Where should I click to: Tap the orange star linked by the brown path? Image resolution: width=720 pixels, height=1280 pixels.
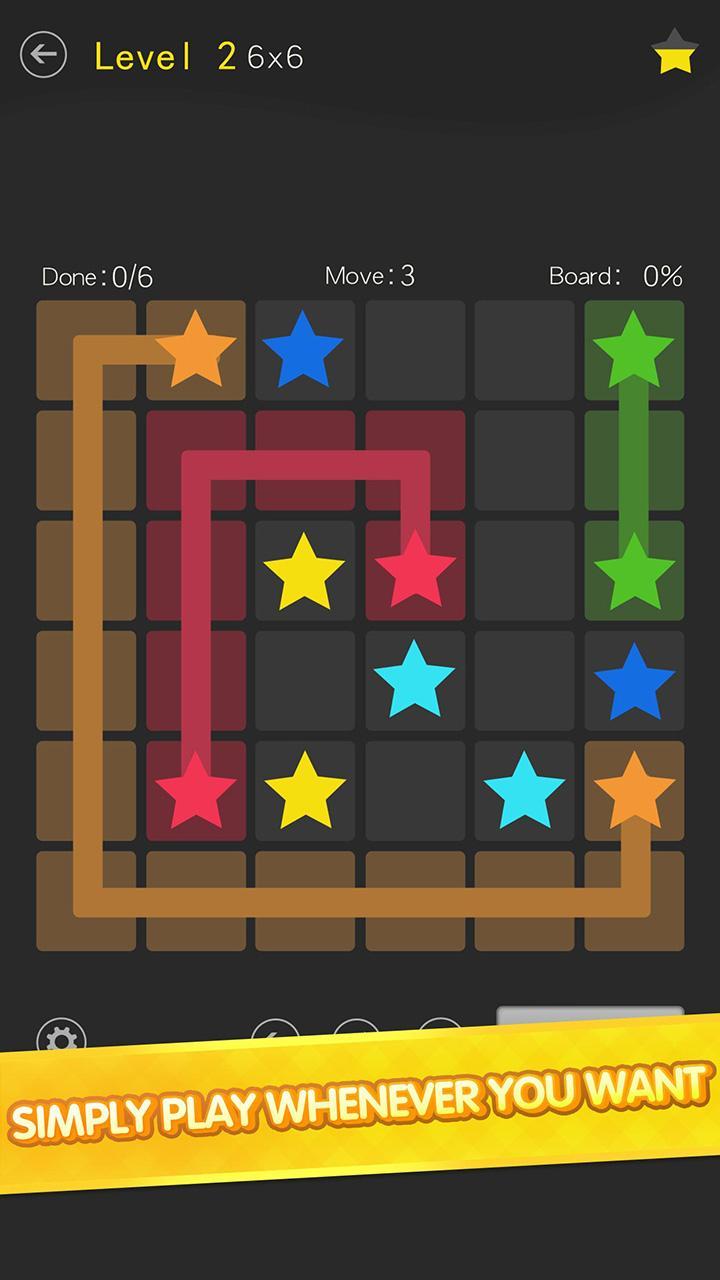coord(634,790)
